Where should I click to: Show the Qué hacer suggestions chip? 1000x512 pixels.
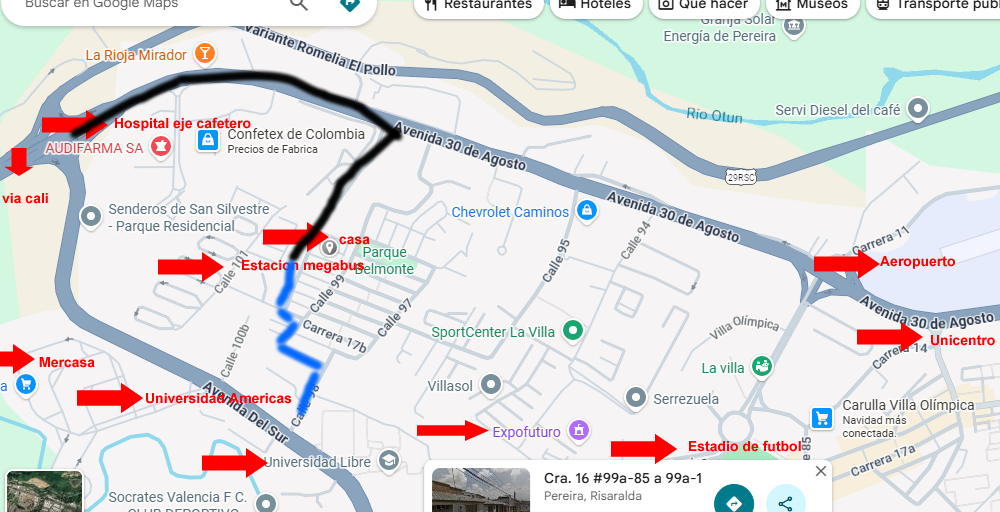tap(703, 5)
